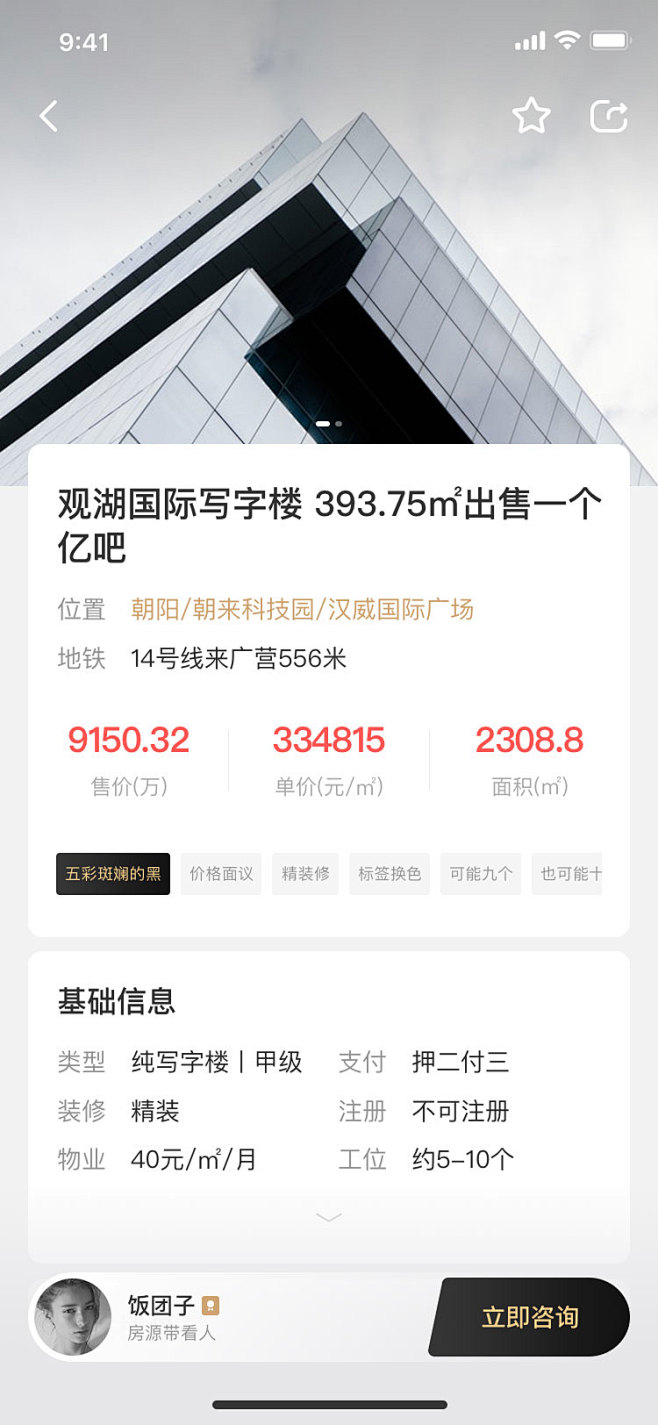Viewport: 658px width, 1425px height.
Task: Favorite this listing with the star icon
Action: pos(531,116)
